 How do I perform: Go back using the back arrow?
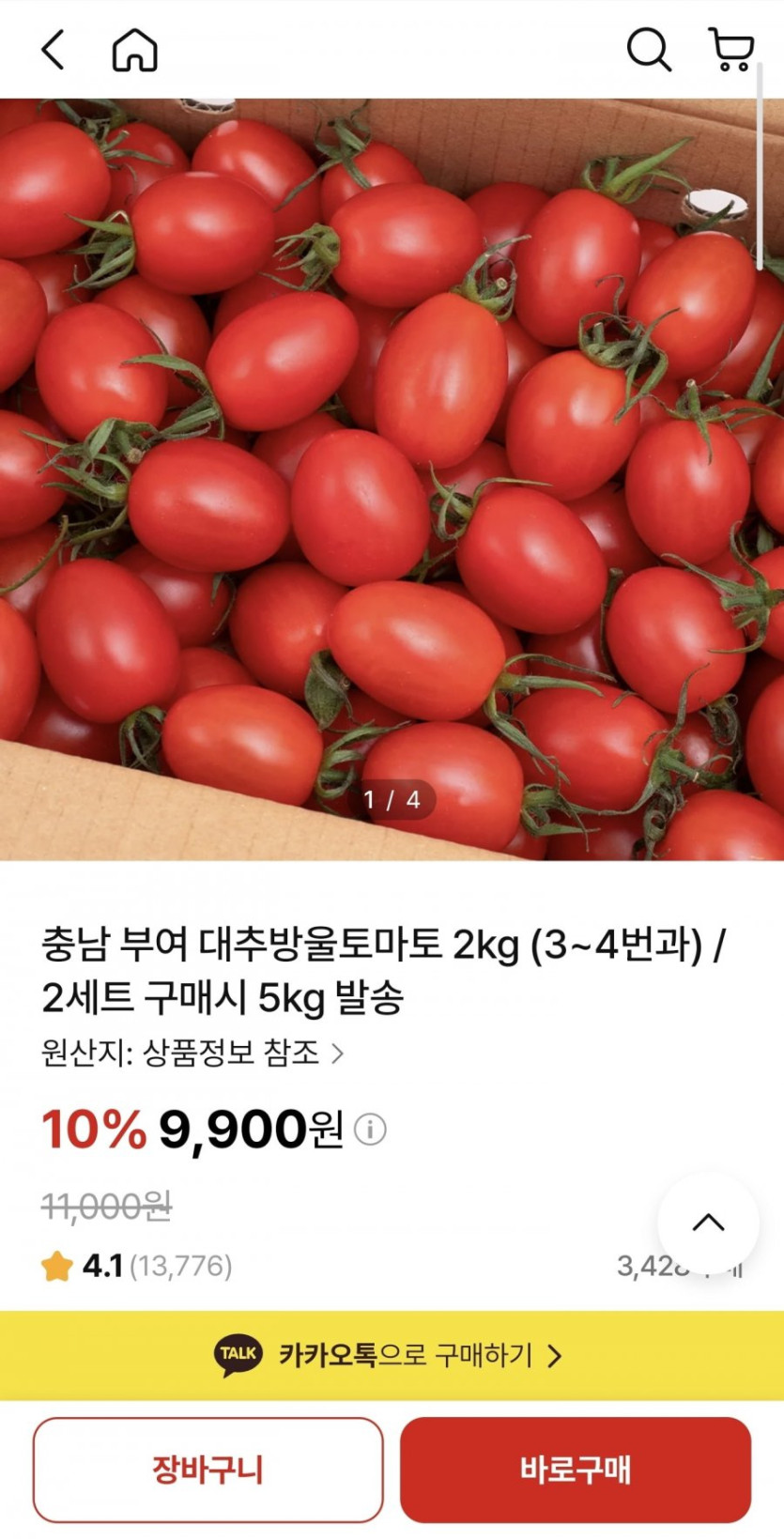click(x=54, y=52)
